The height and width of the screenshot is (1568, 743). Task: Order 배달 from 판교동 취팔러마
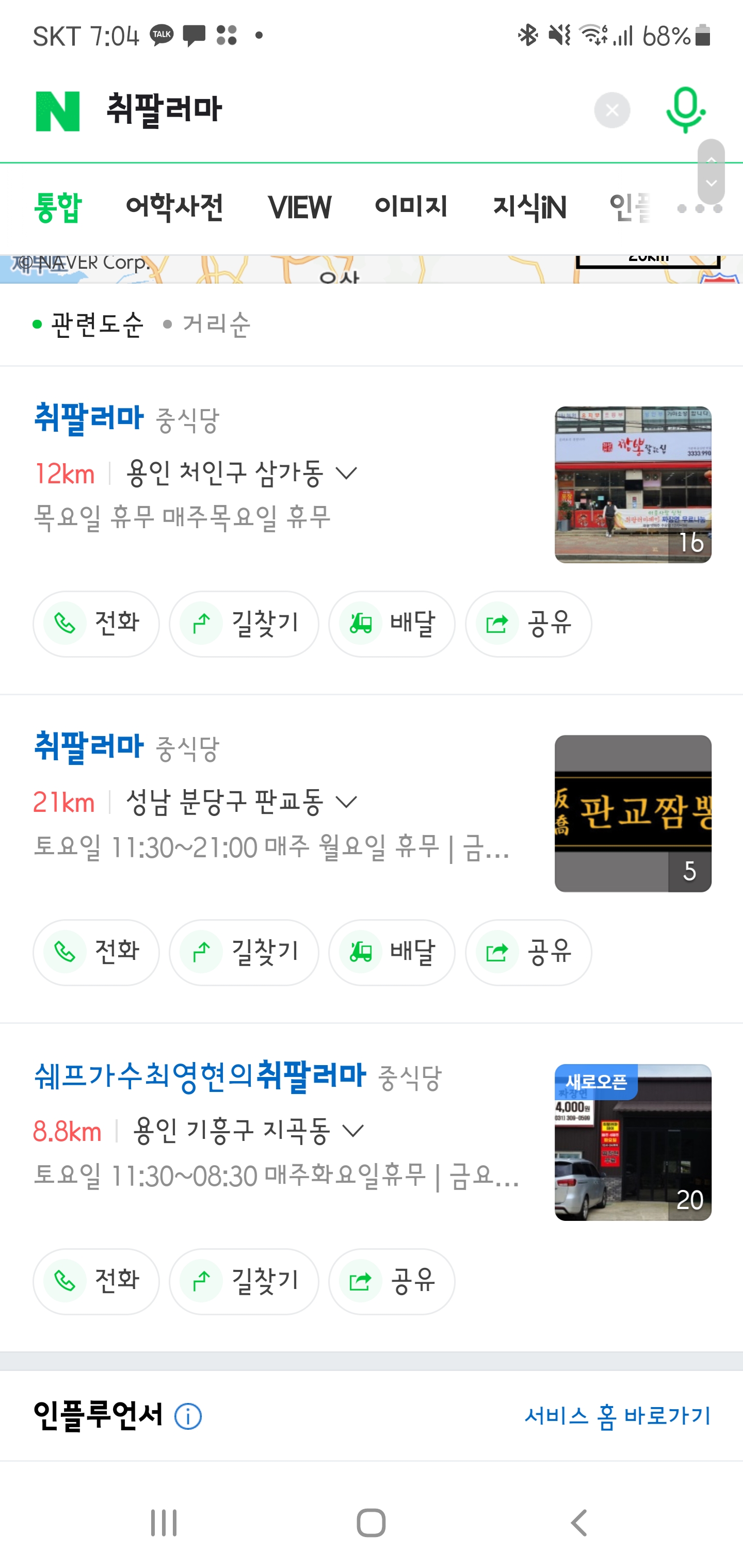point(392,953)
